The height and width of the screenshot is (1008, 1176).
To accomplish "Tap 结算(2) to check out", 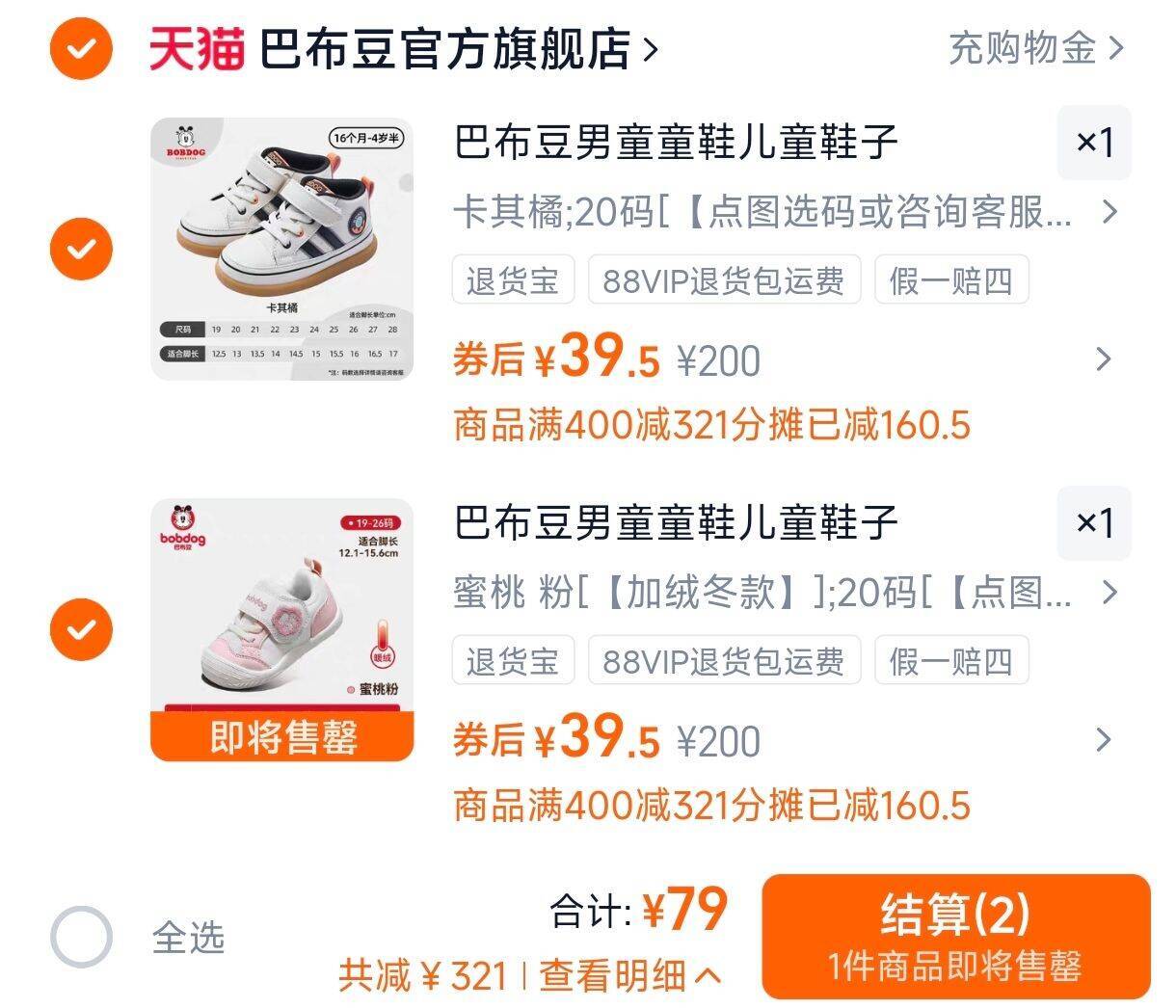I will (x=955, y=937).
